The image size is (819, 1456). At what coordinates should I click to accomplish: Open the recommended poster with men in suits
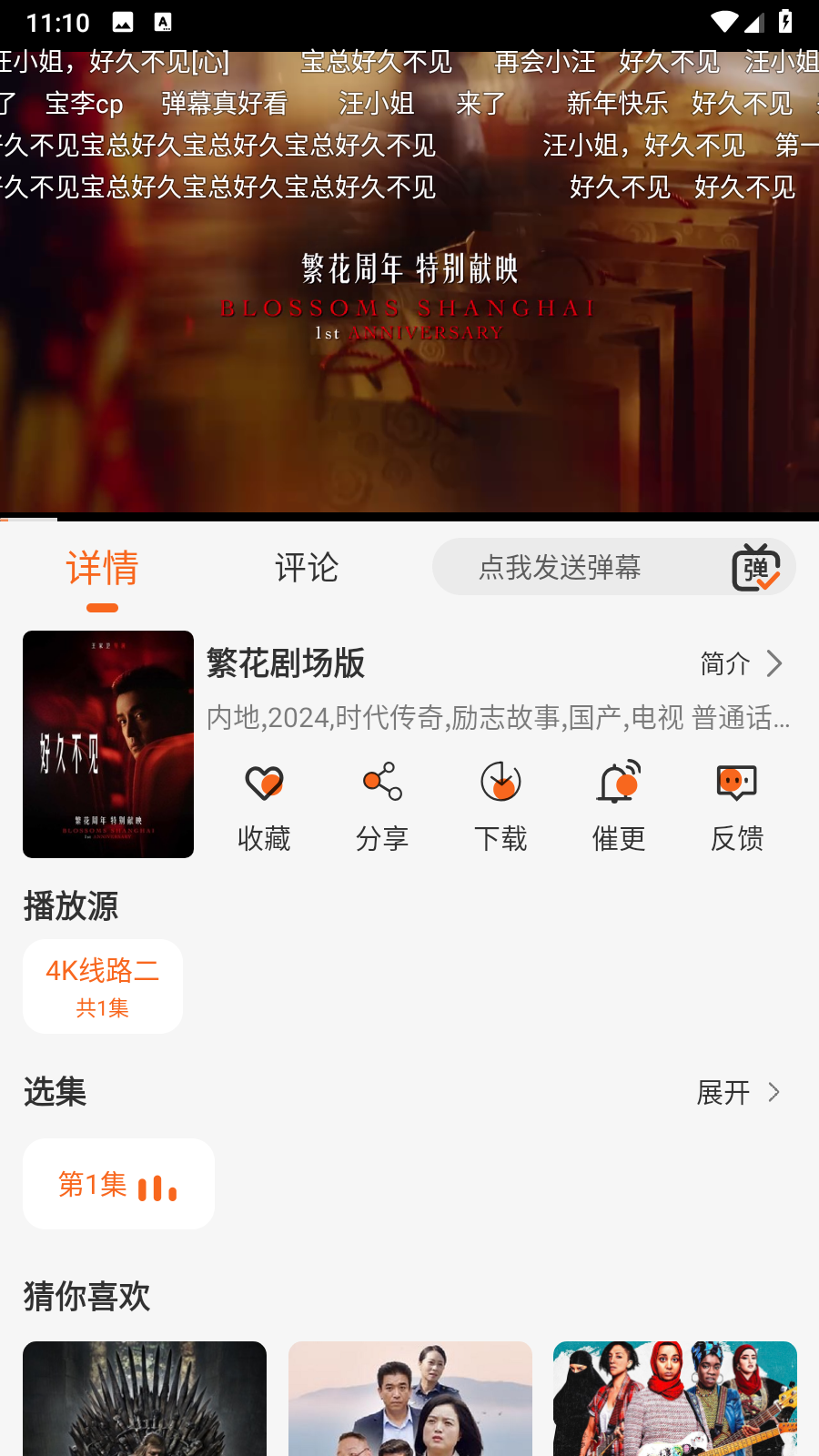410,1399
